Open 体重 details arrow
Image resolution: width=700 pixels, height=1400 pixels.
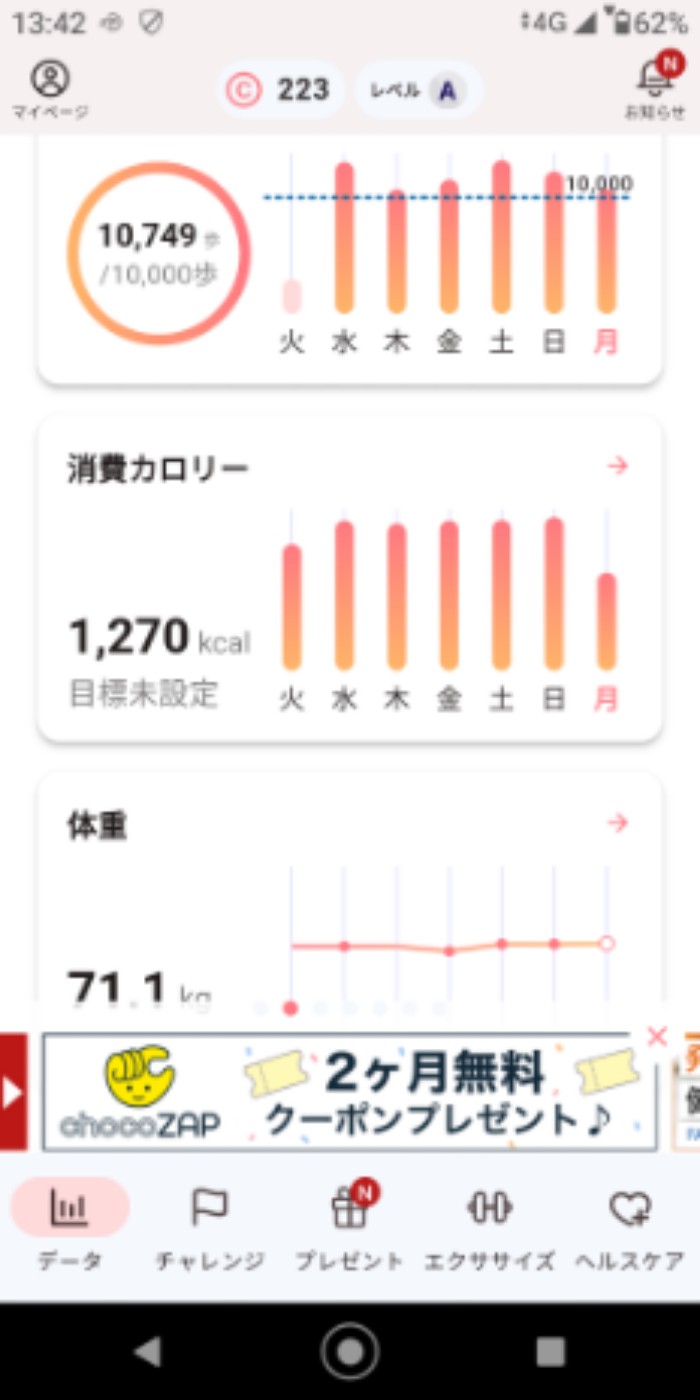coord(618,823)
